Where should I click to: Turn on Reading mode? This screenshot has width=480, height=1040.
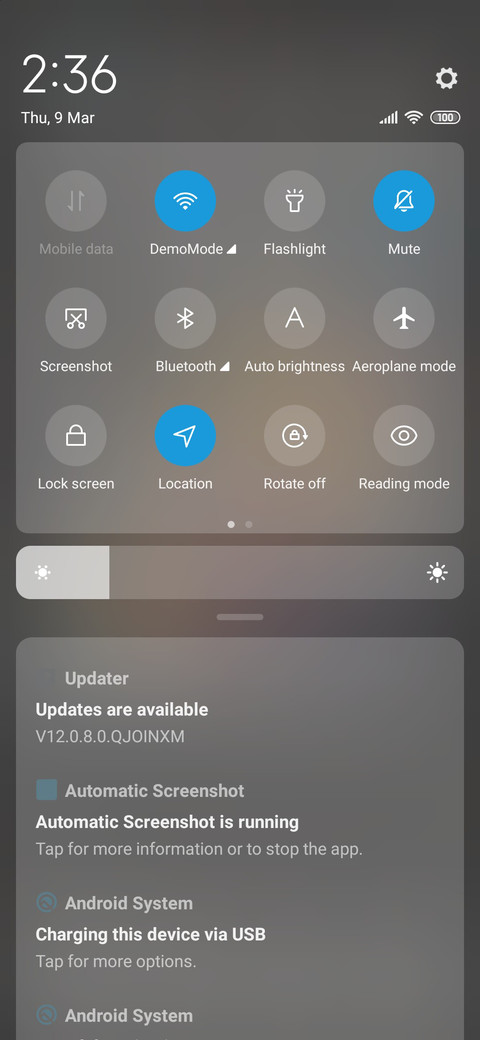click(x=404, y=436)
